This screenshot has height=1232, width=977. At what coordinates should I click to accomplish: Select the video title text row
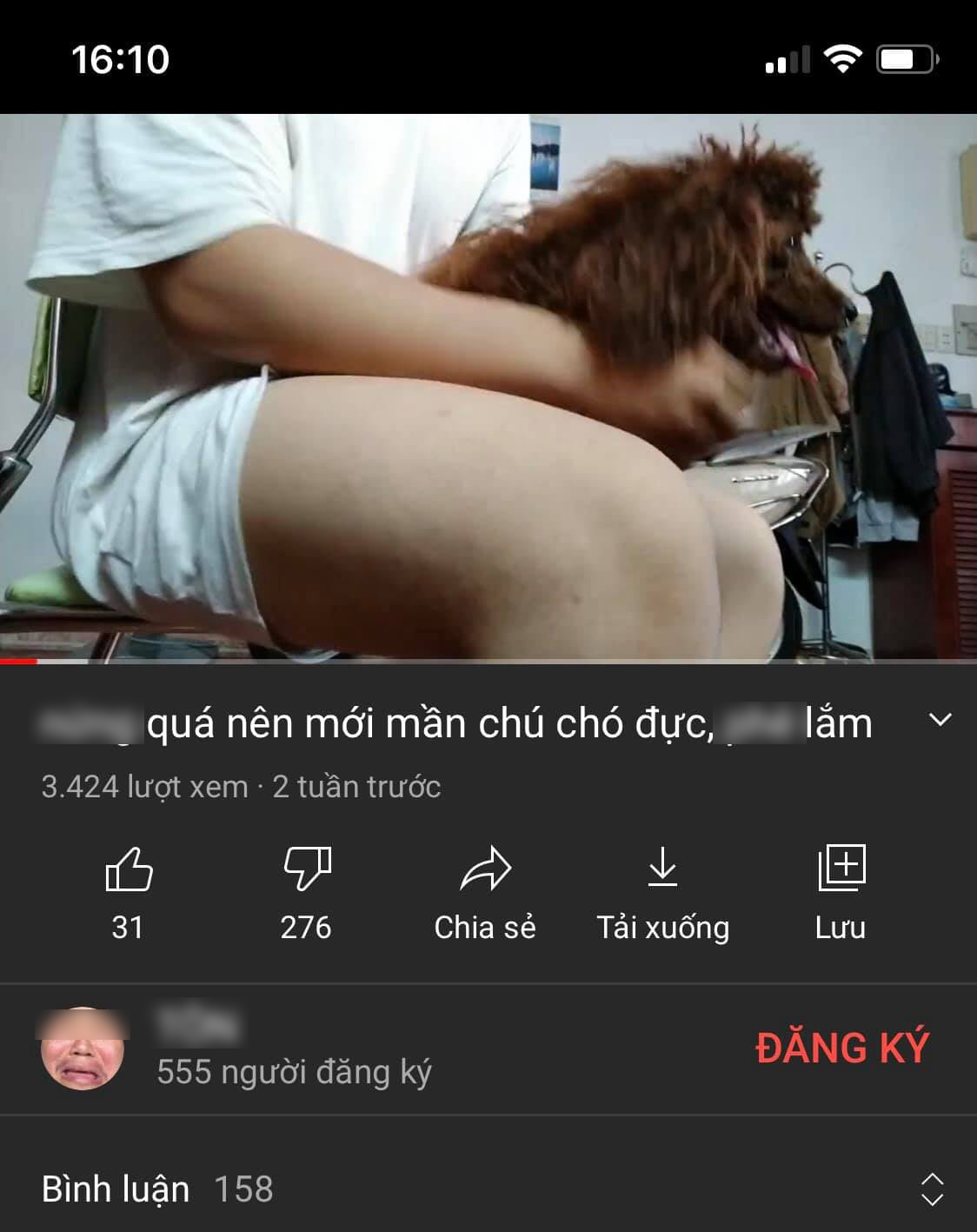(452, 720)
